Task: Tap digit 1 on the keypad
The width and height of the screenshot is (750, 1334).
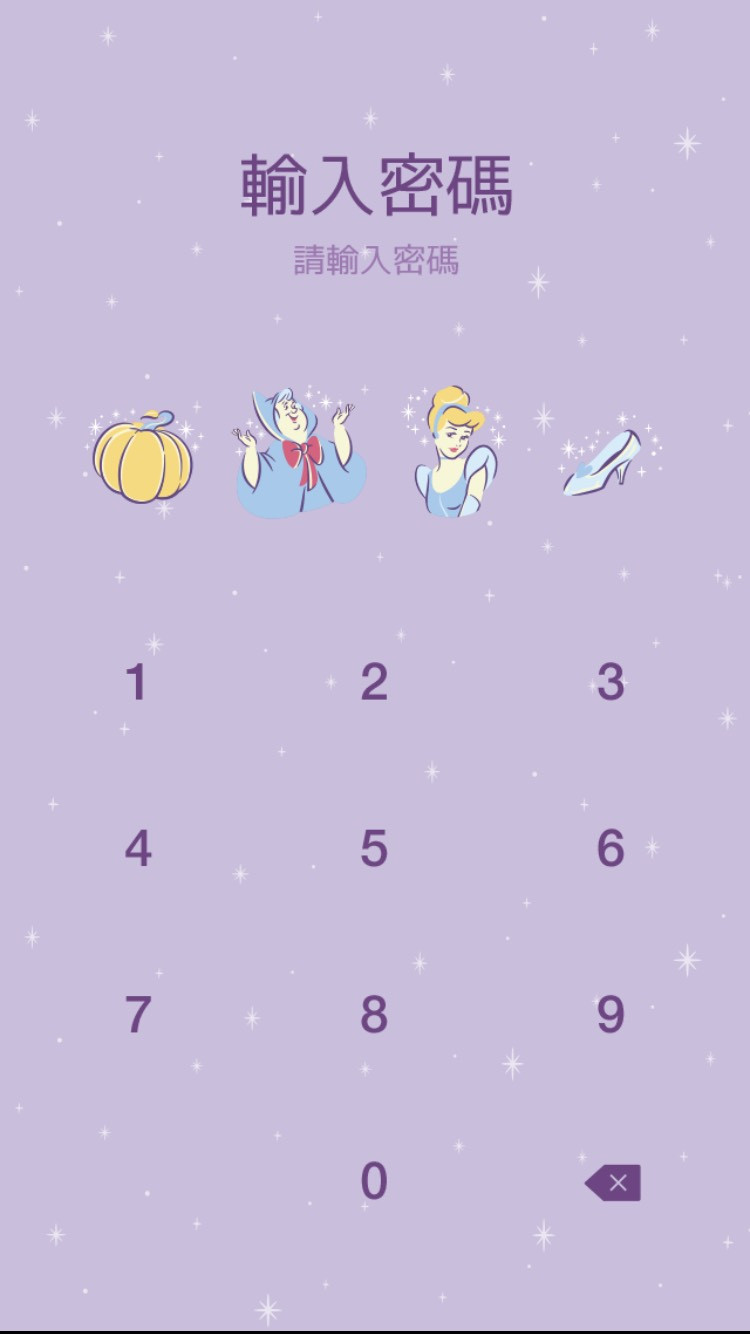Action: 137,683
